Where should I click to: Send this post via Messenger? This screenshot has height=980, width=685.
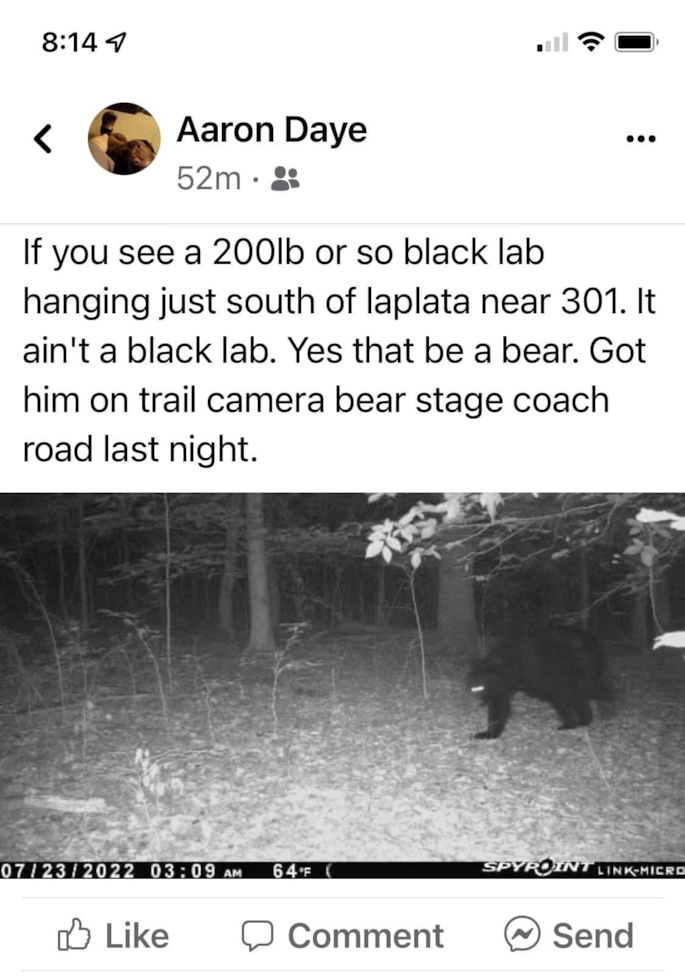click(x=569, y=936)
